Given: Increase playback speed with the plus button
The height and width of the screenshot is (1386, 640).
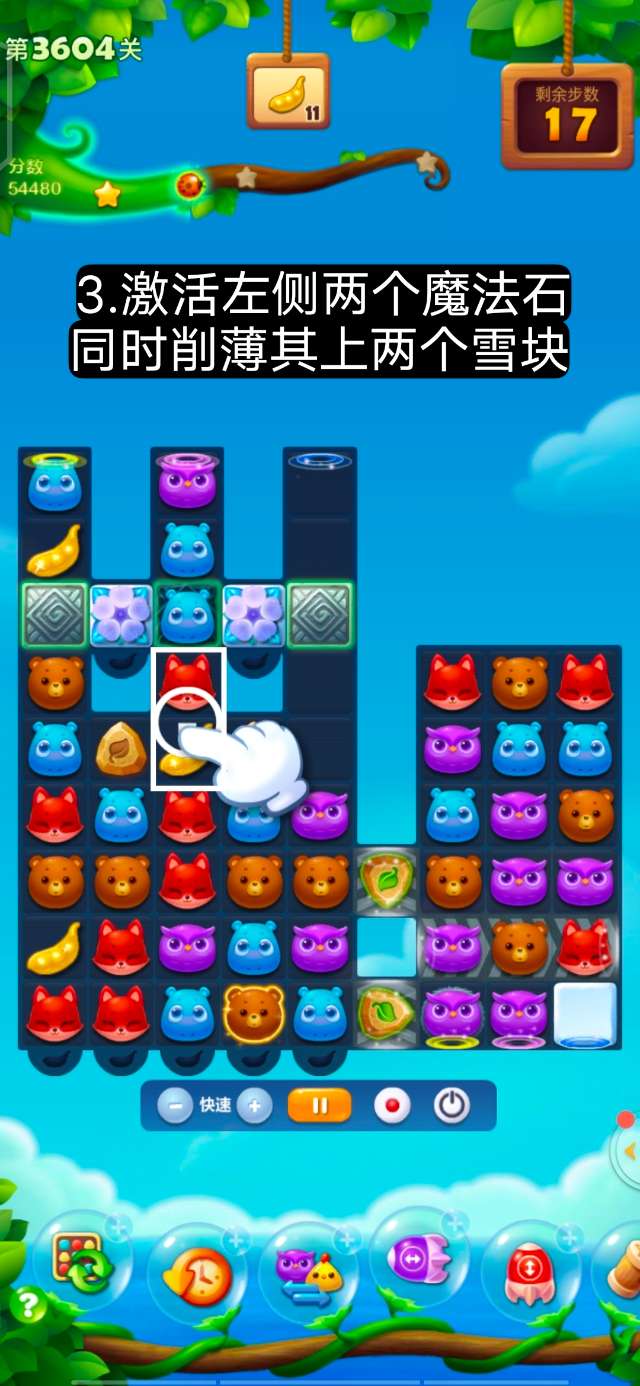Looking at the screenshot, I should 254,1106.
